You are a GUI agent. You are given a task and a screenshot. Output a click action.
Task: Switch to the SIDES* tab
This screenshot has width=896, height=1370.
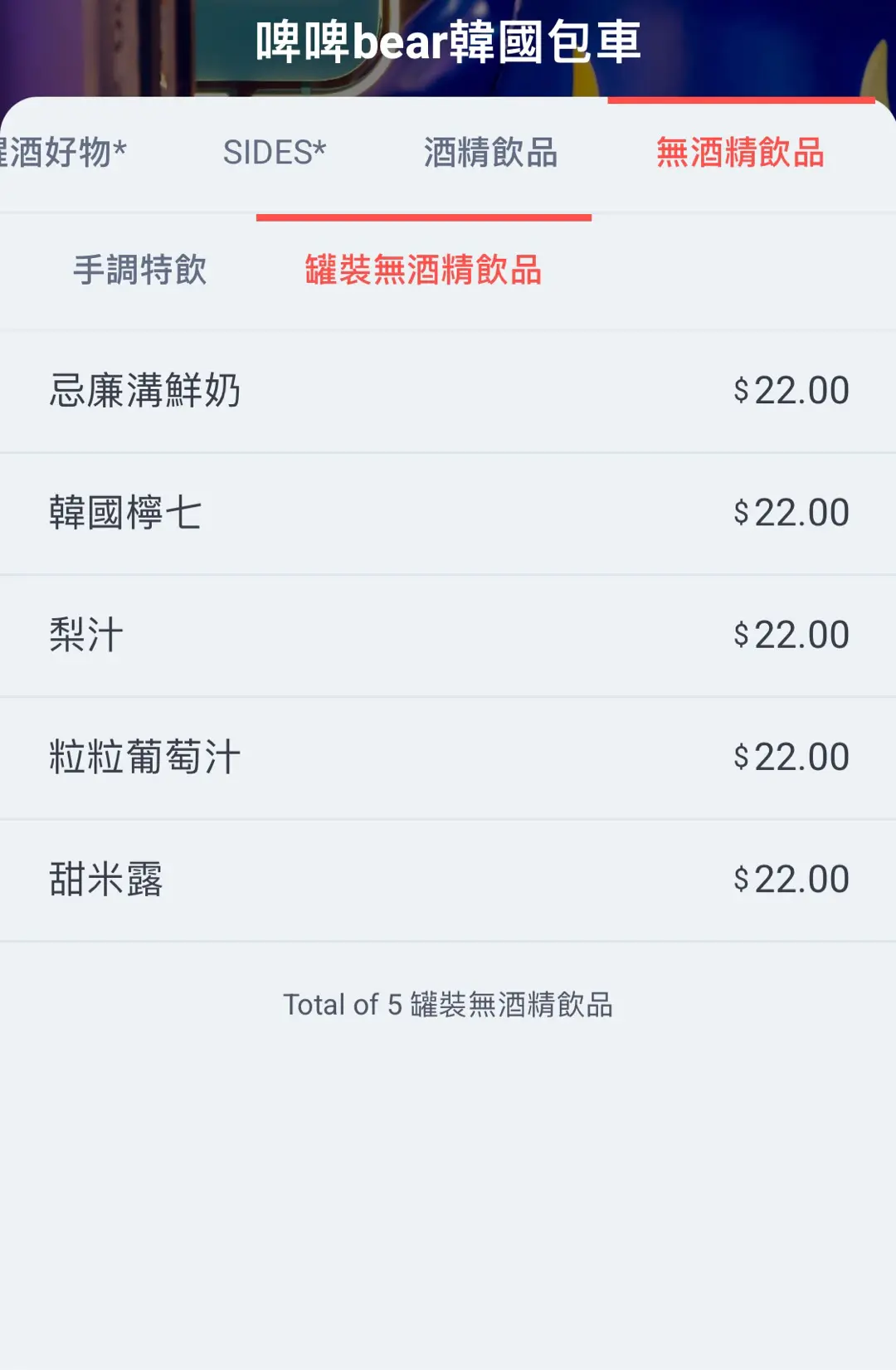275,153
